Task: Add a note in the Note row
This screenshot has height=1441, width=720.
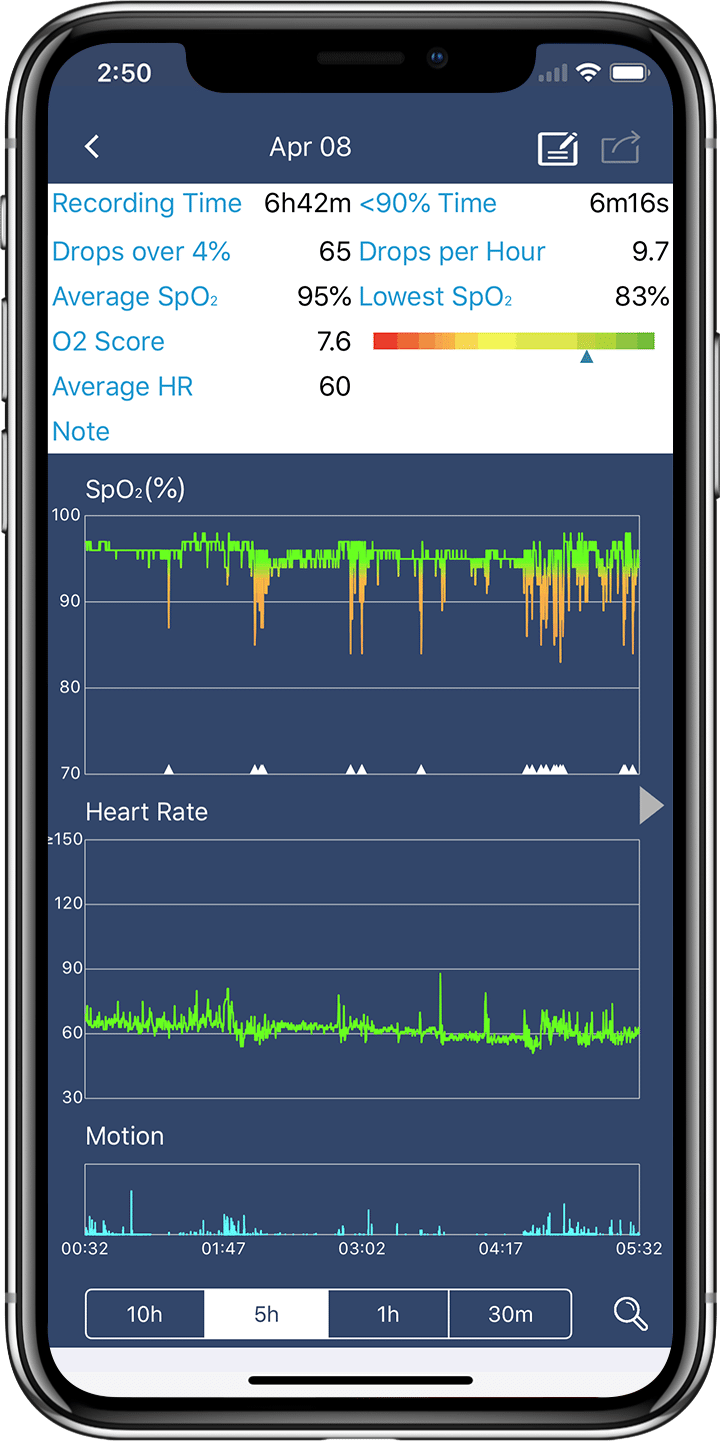Action: coord(81,431)
